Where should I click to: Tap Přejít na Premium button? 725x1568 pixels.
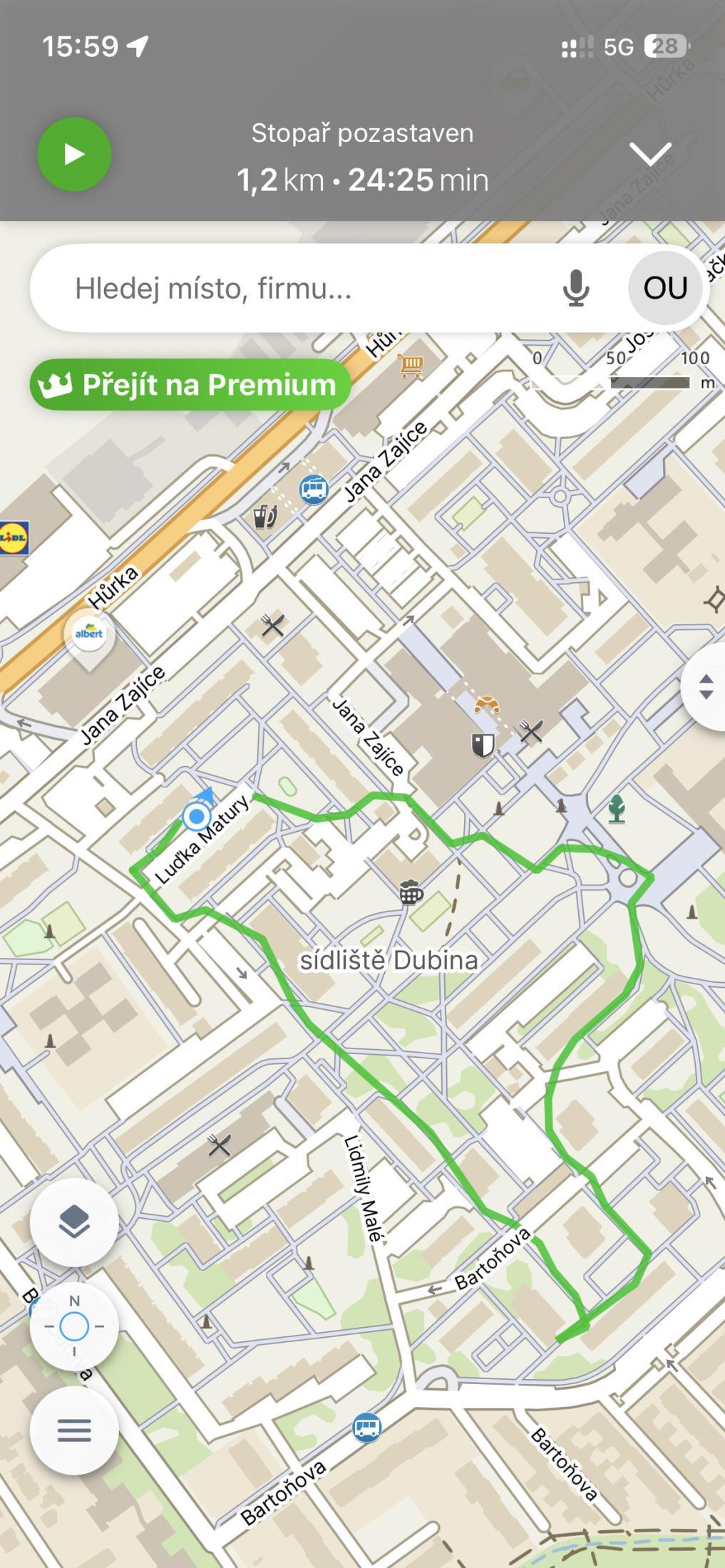click(190, 385)
